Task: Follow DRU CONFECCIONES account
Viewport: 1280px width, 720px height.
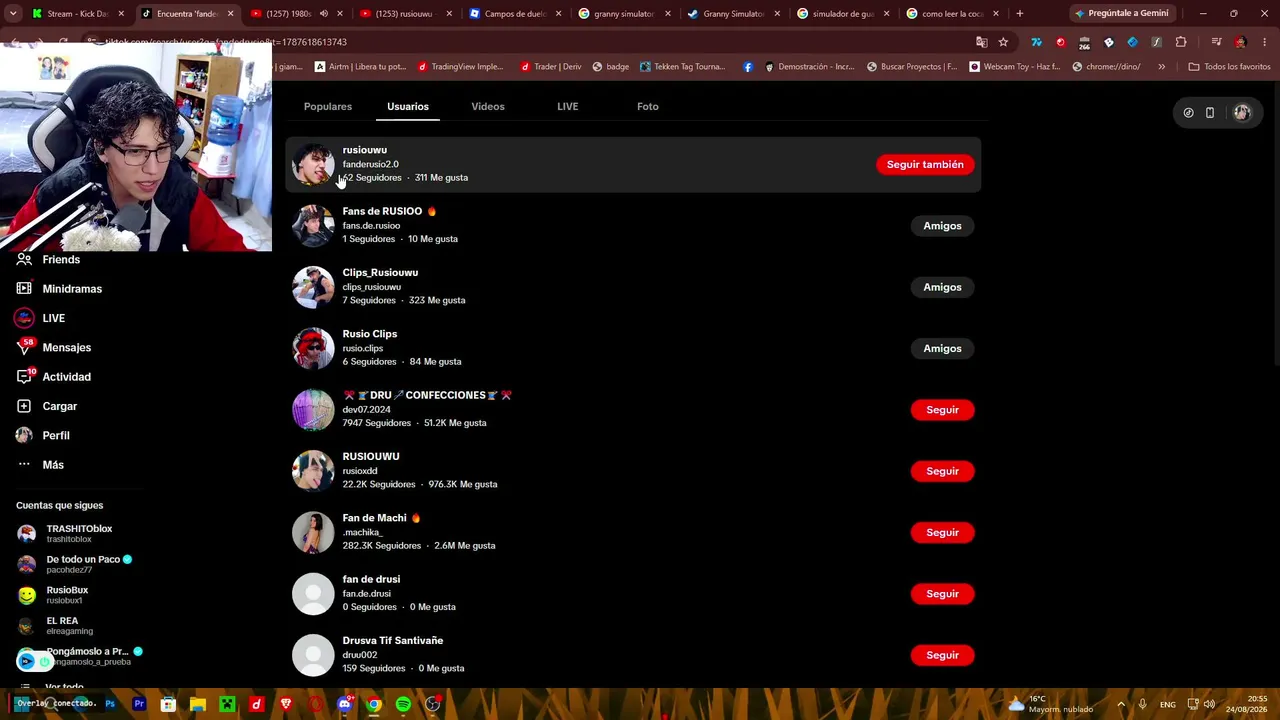Action: [942, 410]
